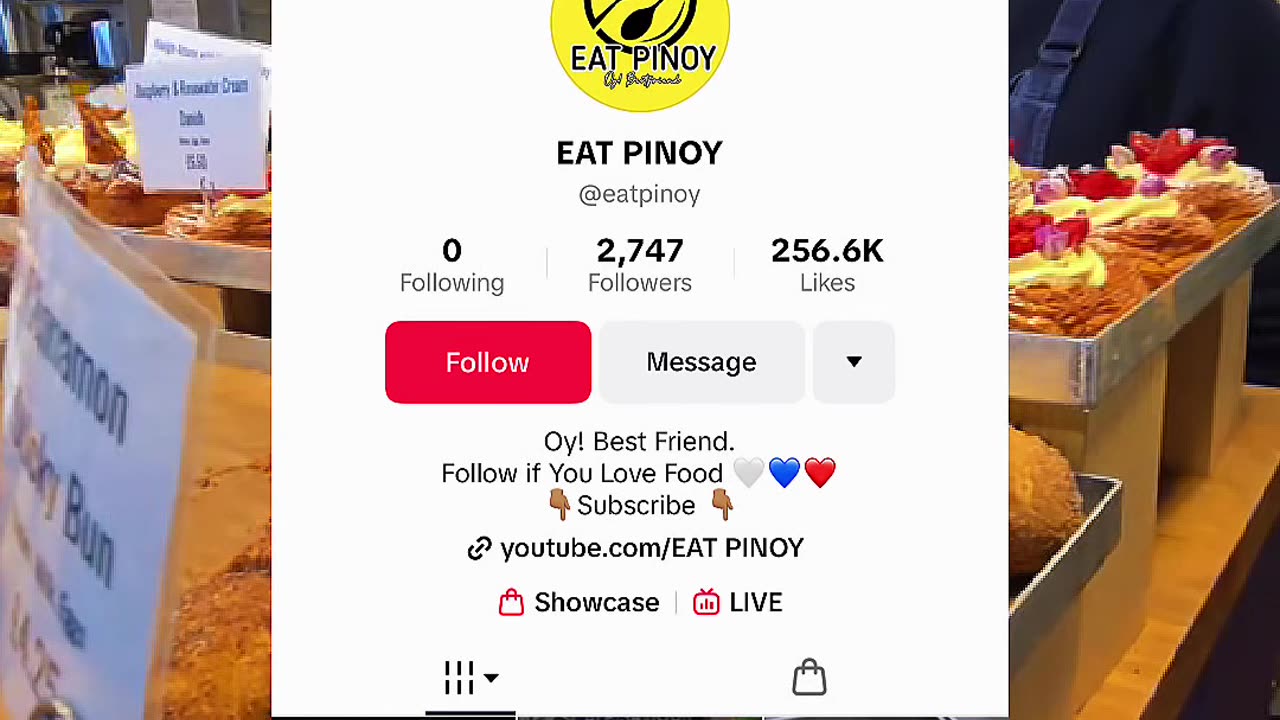Open the youtube.com/EAT PINOY link
This screenshot has width=1280, height=720.
point(637,548)
